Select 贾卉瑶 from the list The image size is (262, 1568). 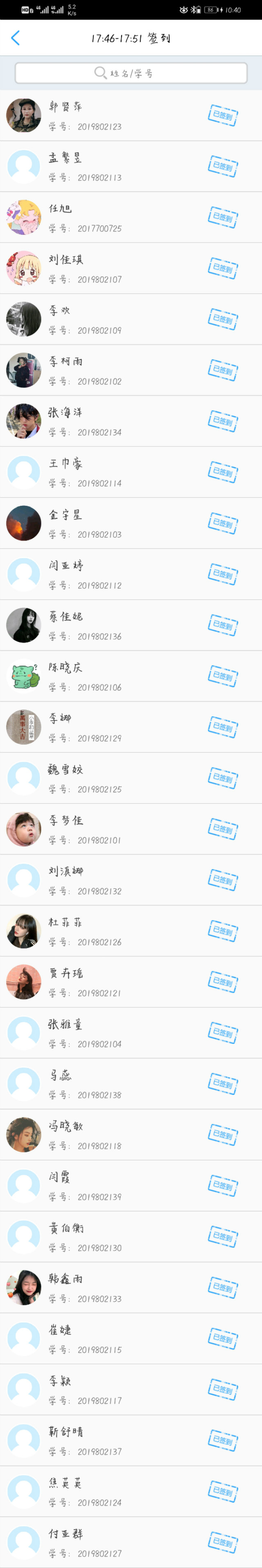[x=131, y=983]
